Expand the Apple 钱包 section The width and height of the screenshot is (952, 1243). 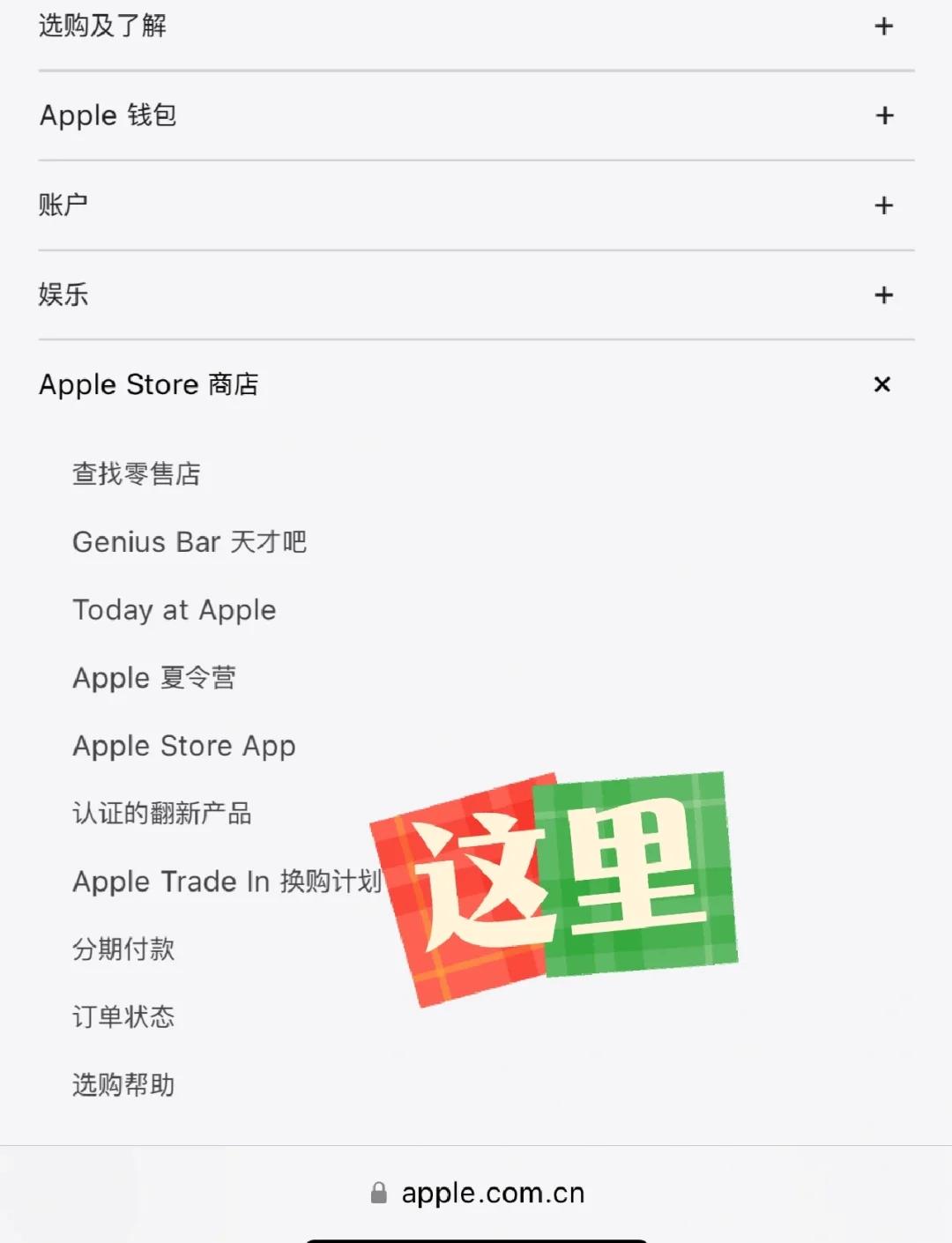(x=883, y=115)
